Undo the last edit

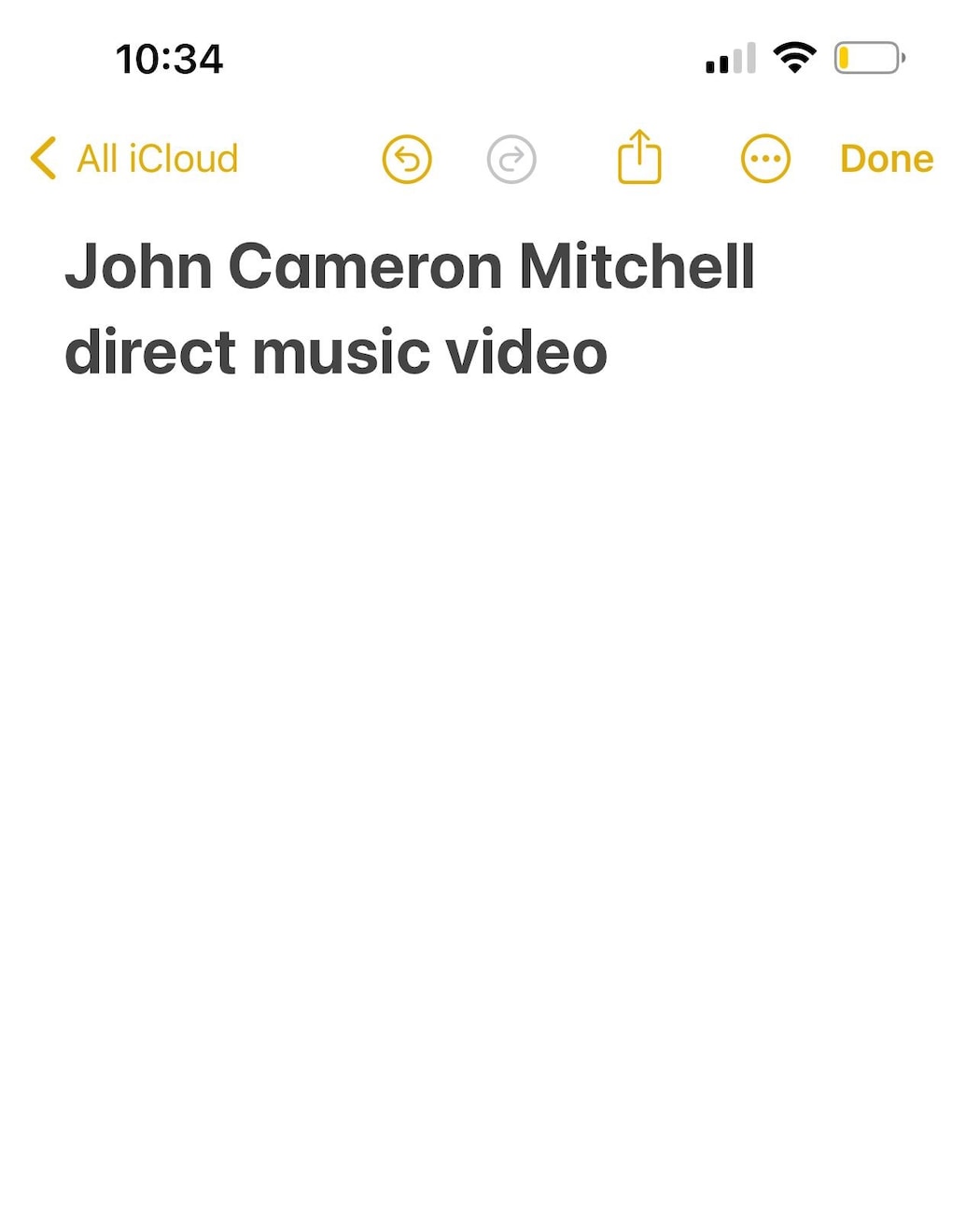tap(407, 159)
